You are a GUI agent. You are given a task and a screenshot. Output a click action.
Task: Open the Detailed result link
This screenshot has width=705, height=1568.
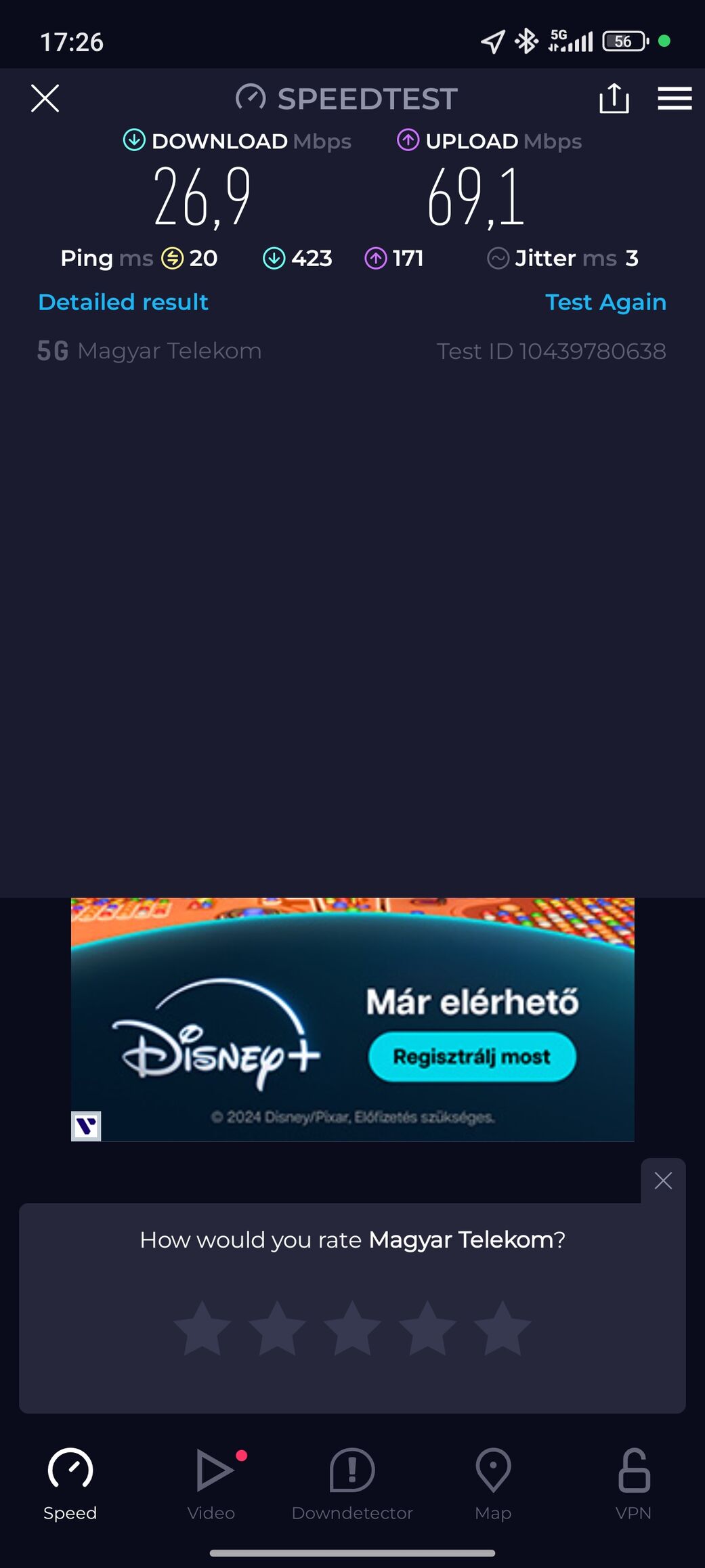(123, 302)
